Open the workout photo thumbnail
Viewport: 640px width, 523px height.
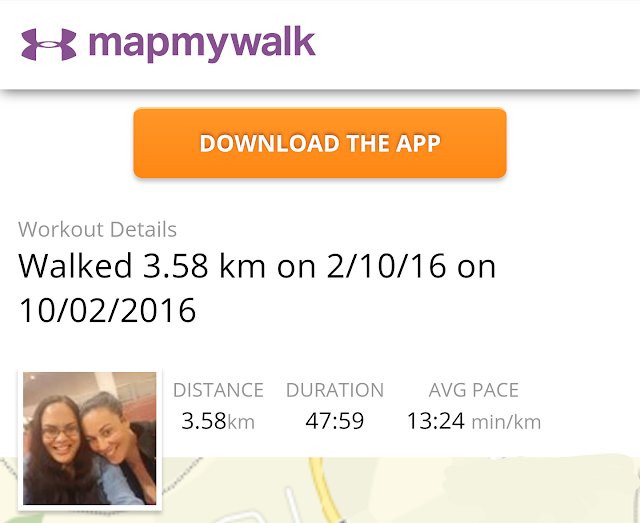tap(90, 438)
